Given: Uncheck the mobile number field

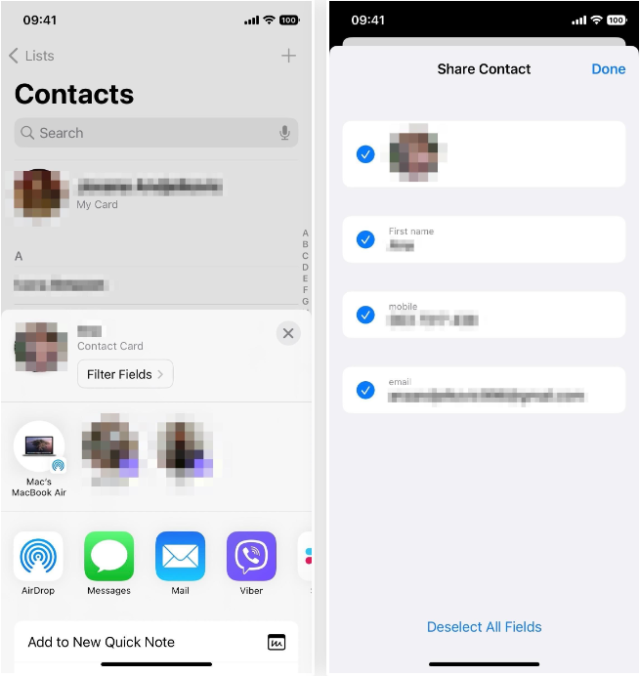Looking at the screenshot, I should [x=366, y=315].
